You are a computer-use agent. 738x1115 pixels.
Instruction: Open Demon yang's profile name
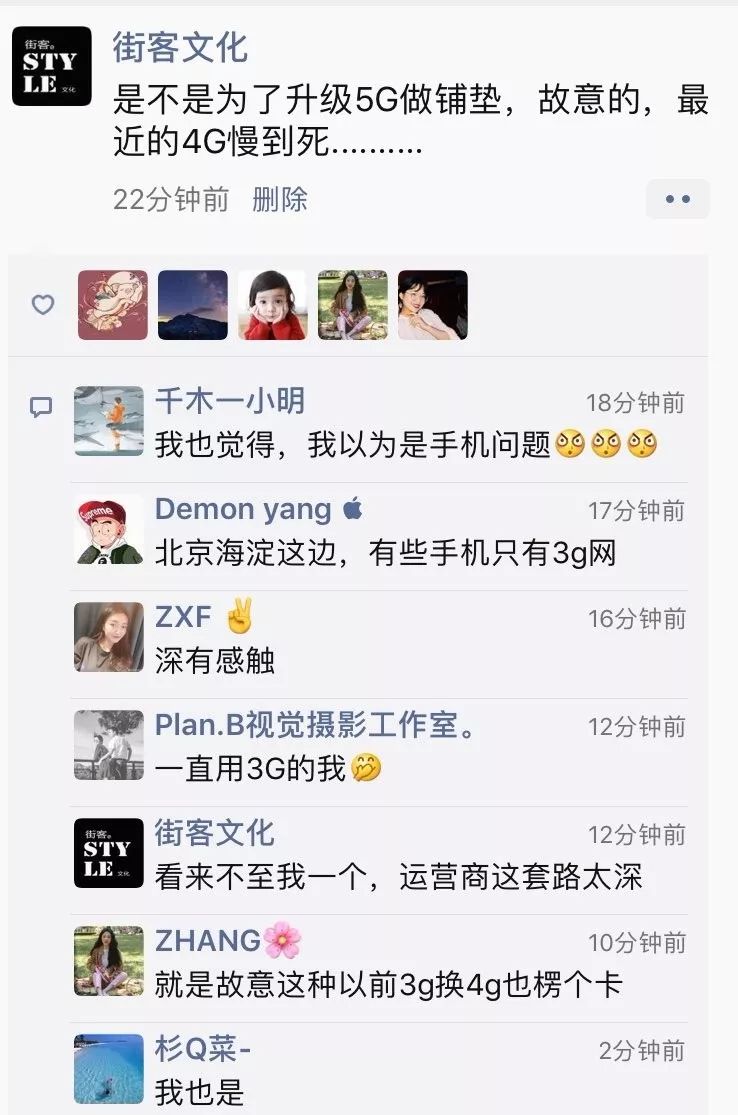point(243,509)
